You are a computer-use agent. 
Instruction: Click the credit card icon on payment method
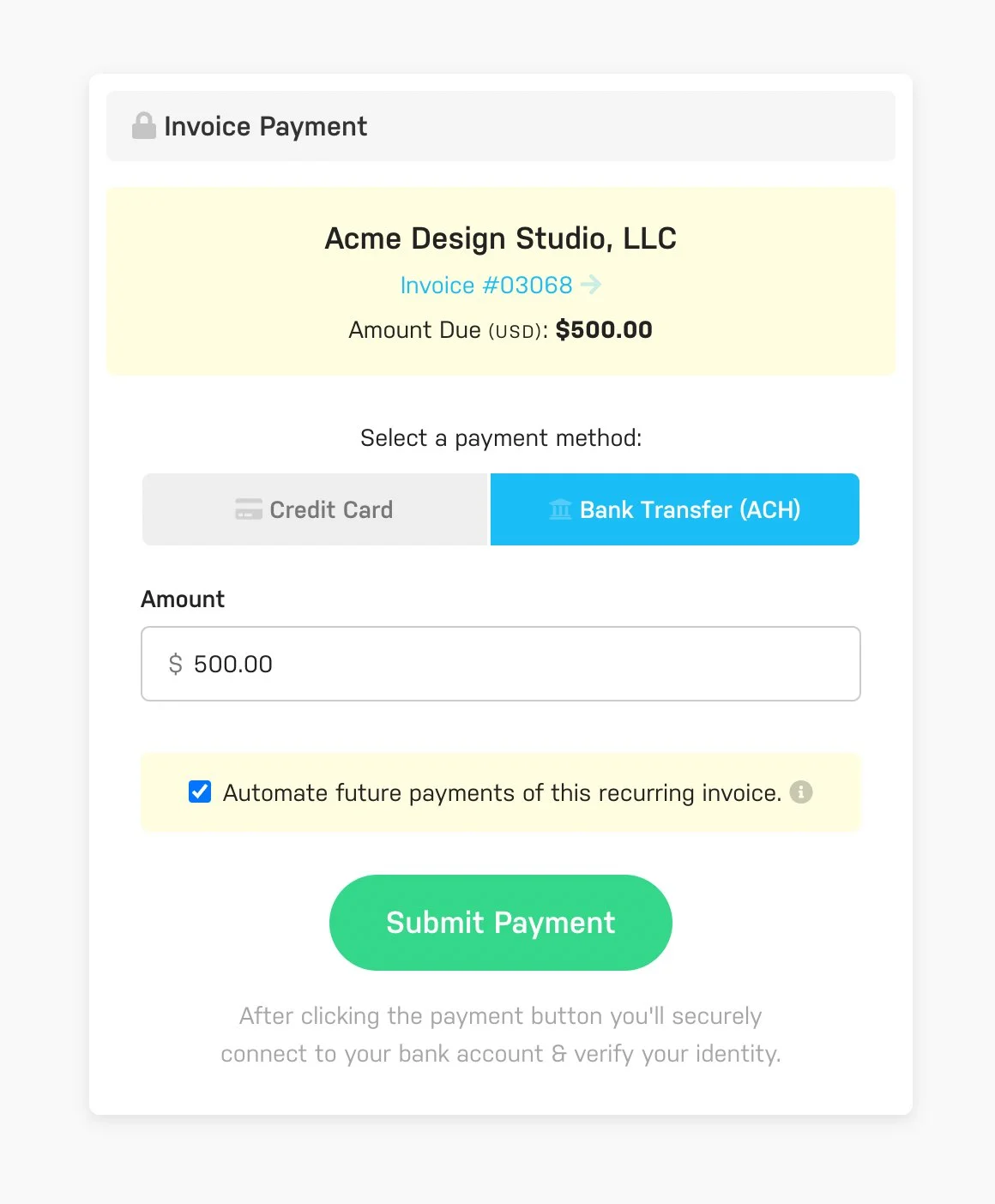coord(247,509)
